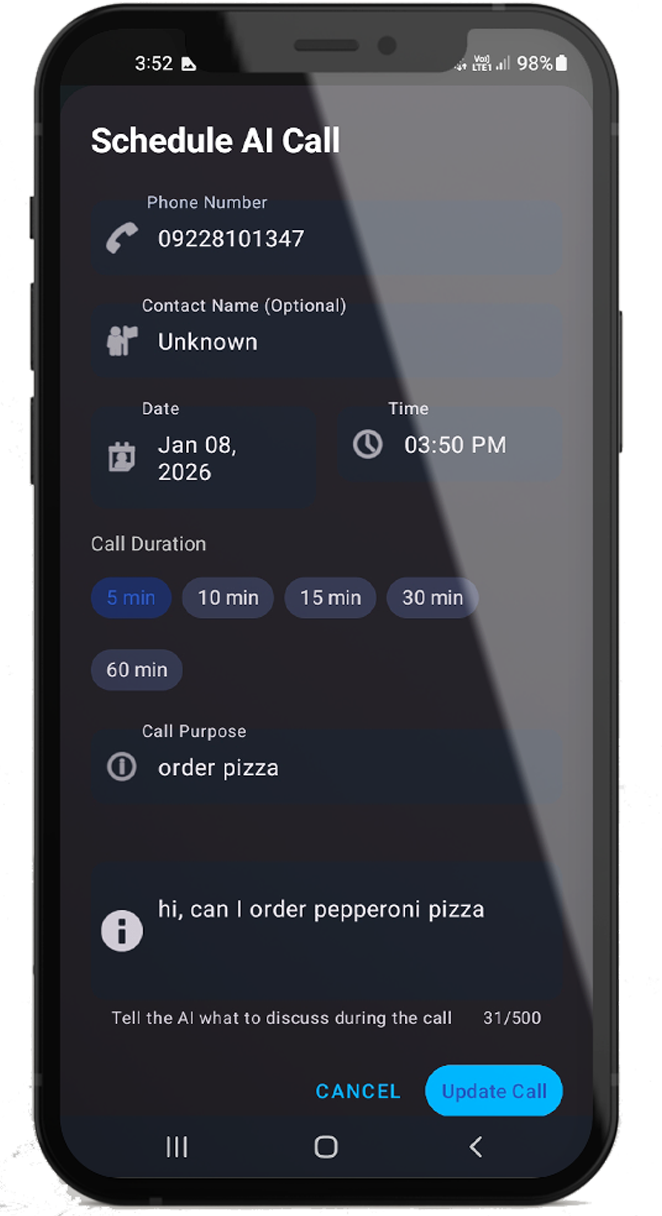
Task: Tap the Update Call button
Action: click(494, 1091)
